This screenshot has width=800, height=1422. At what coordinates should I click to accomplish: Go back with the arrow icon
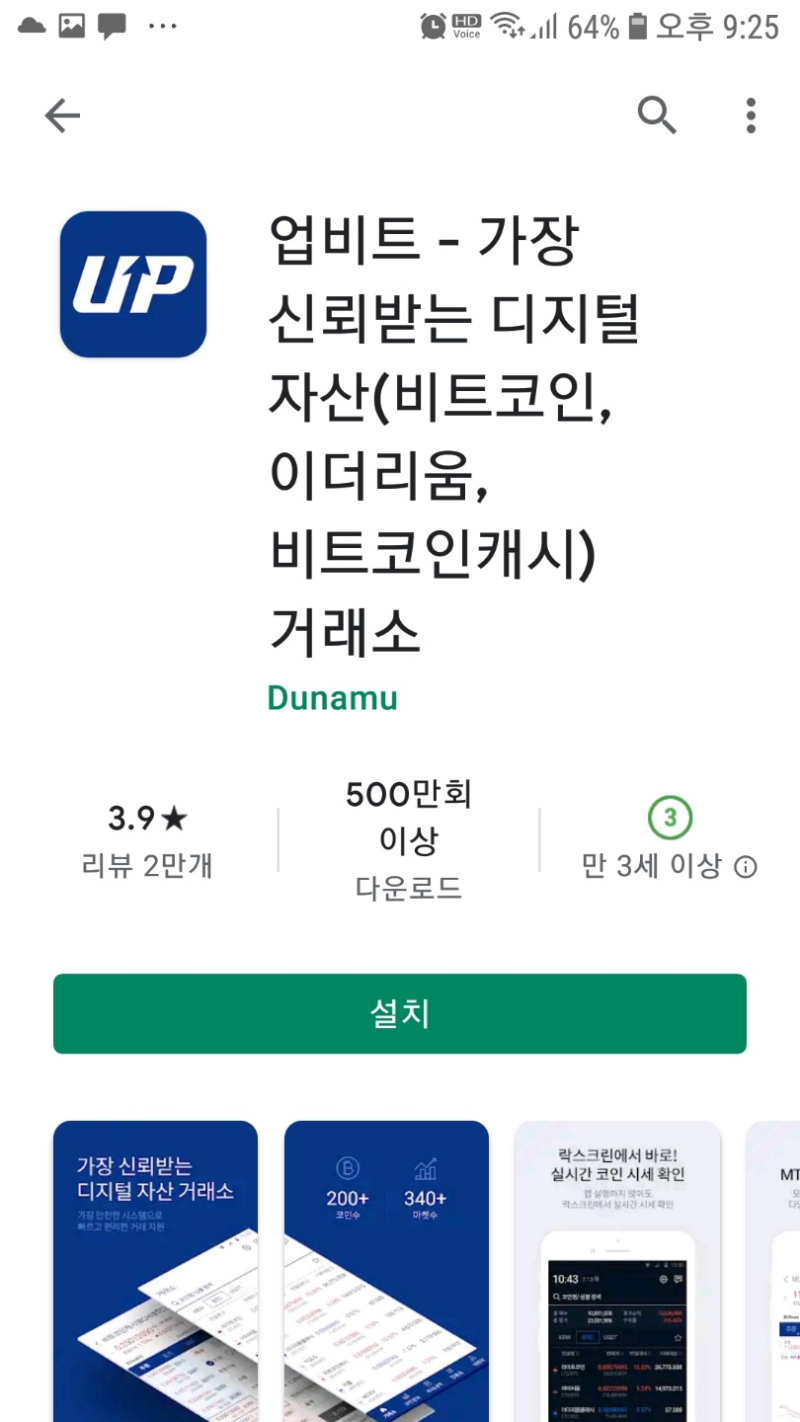(62, 117)
